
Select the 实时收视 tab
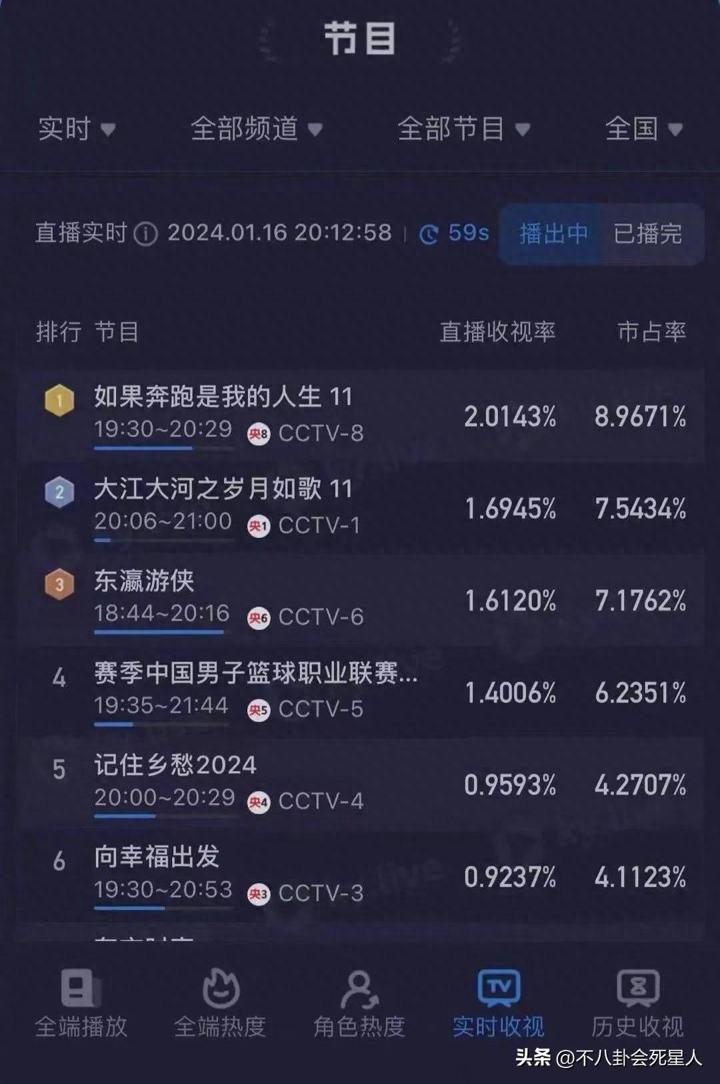tap(498, 1003)
